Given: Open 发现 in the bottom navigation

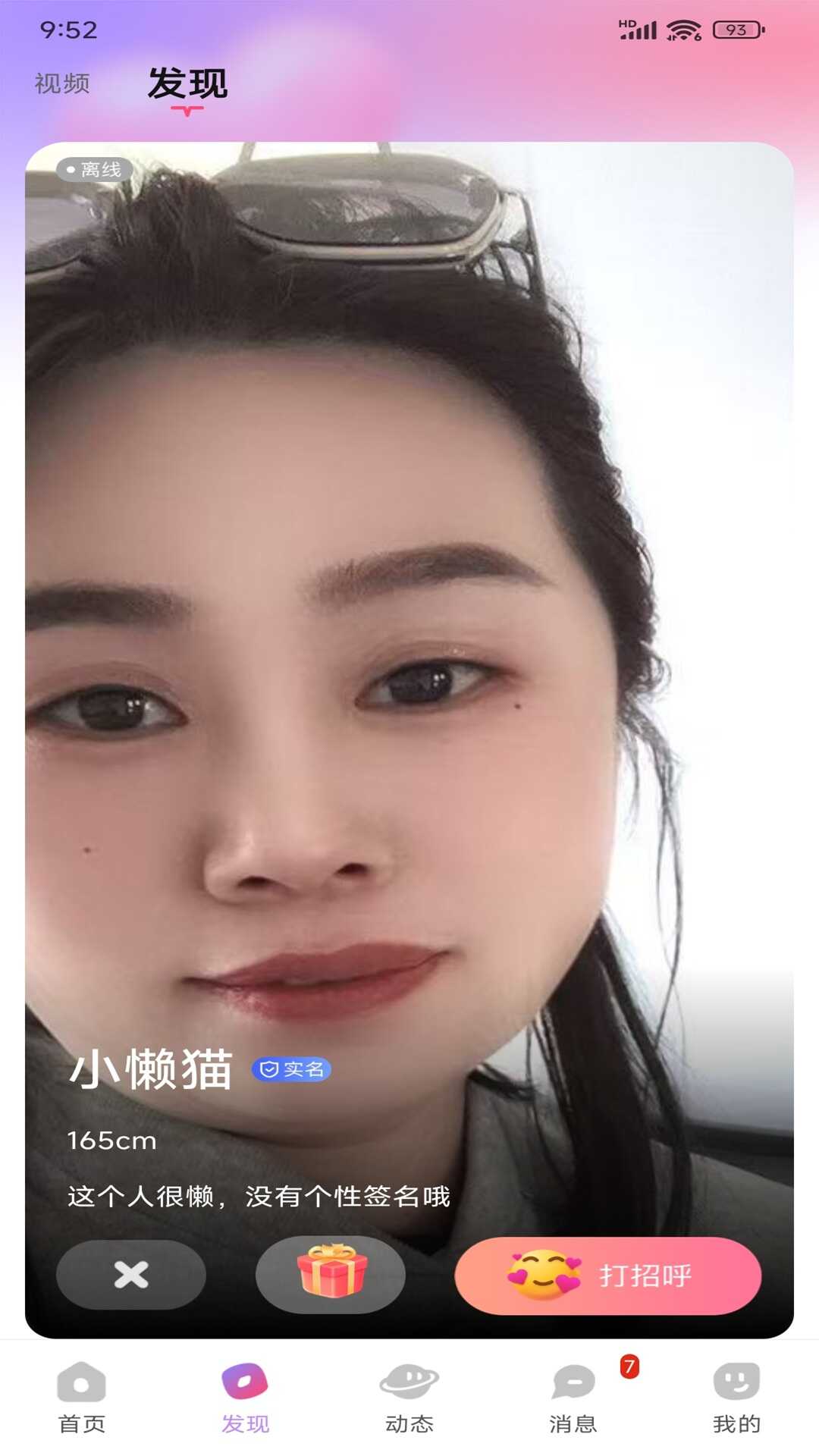Looking at the screenshot, I should coord(245,1397).
